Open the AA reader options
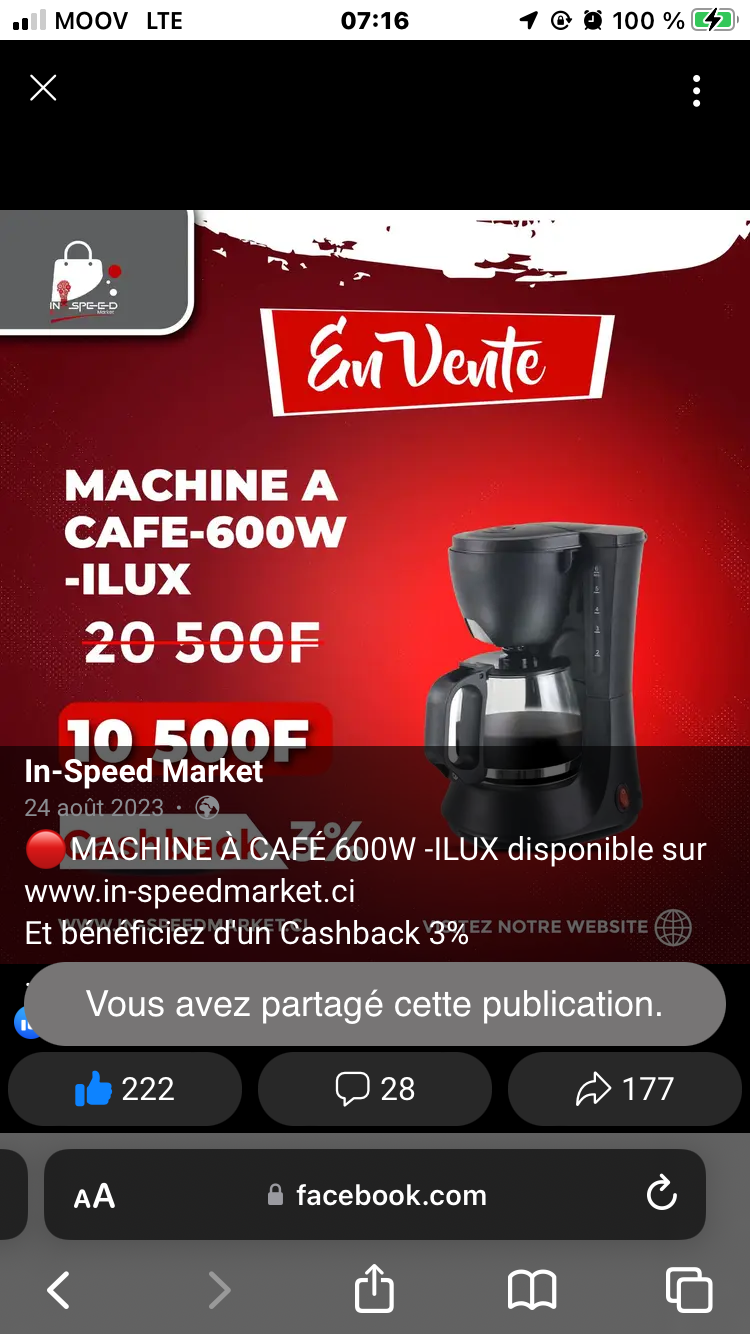The width and height of the screenshot is (750, 1334). coord(95,1196)
